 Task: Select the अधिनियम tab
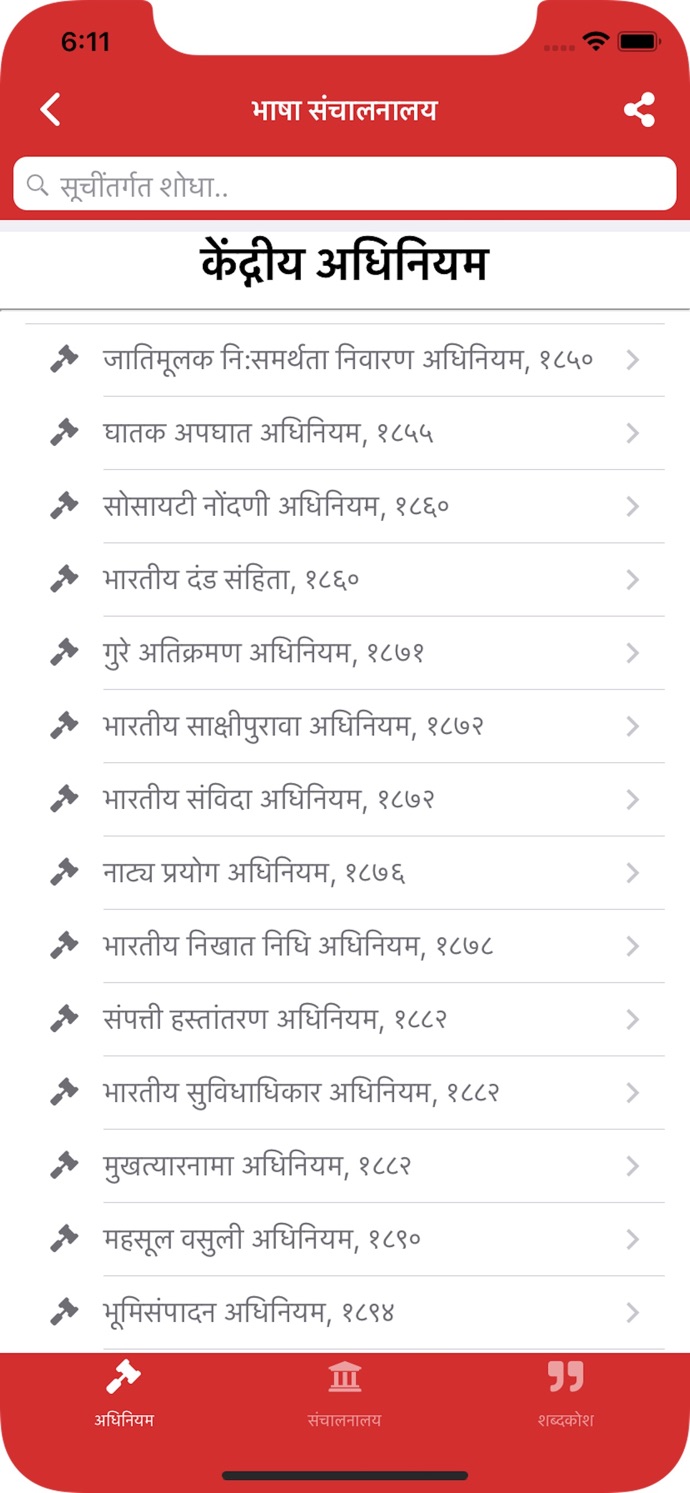[124, 1394]
